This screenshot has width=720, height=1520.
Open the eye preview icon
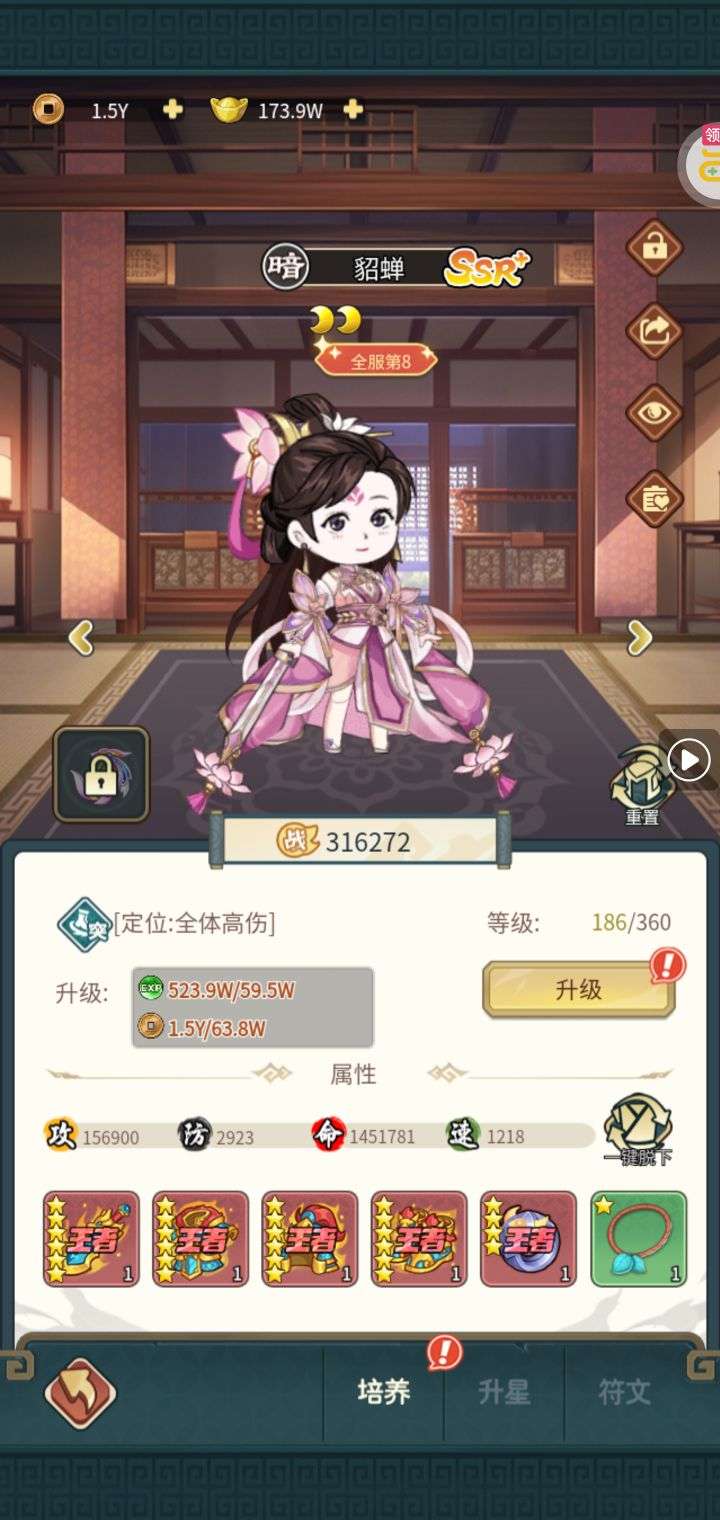pyautogui.click(x=653, y=414)
